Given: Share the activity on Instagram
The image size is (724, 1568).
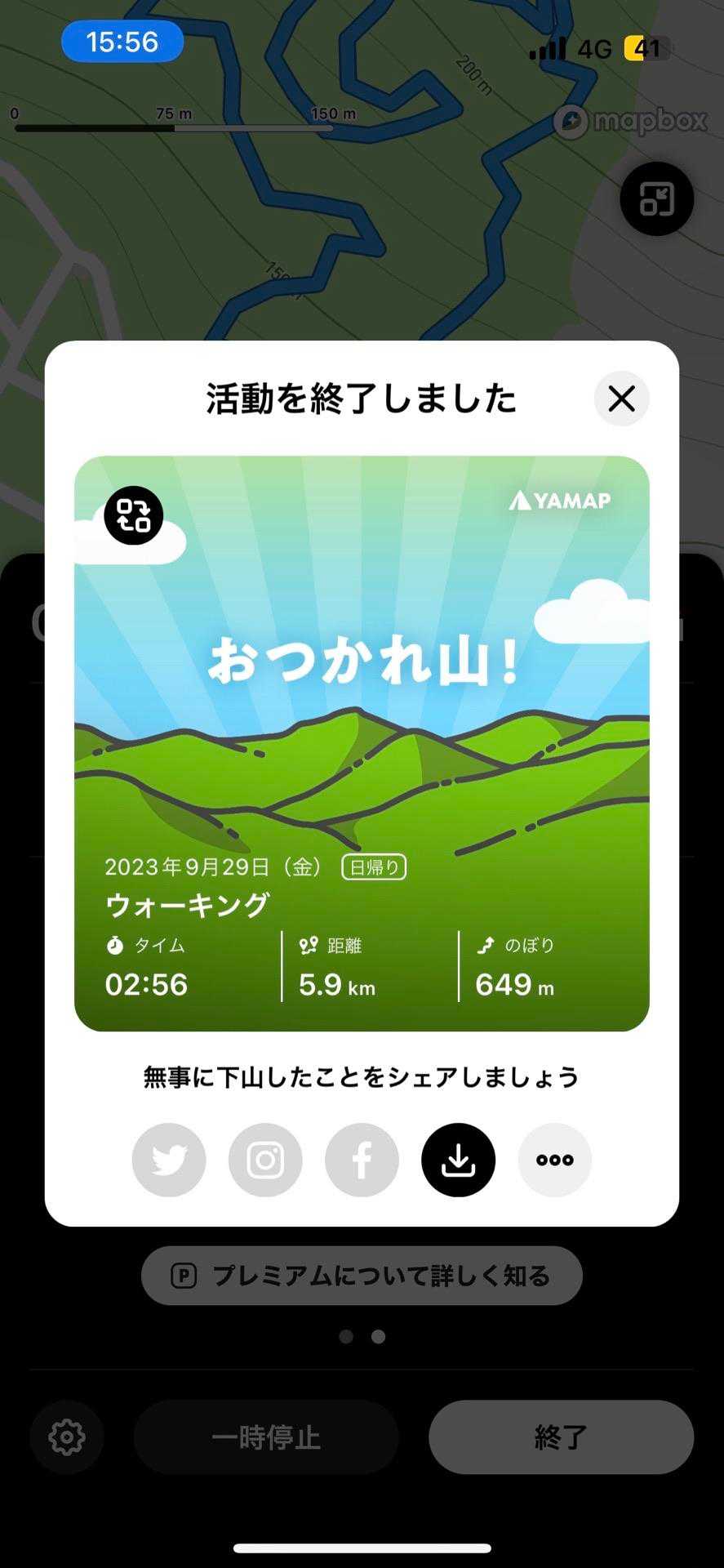Looking at the screenshot, I should [x=265, y=1160].
